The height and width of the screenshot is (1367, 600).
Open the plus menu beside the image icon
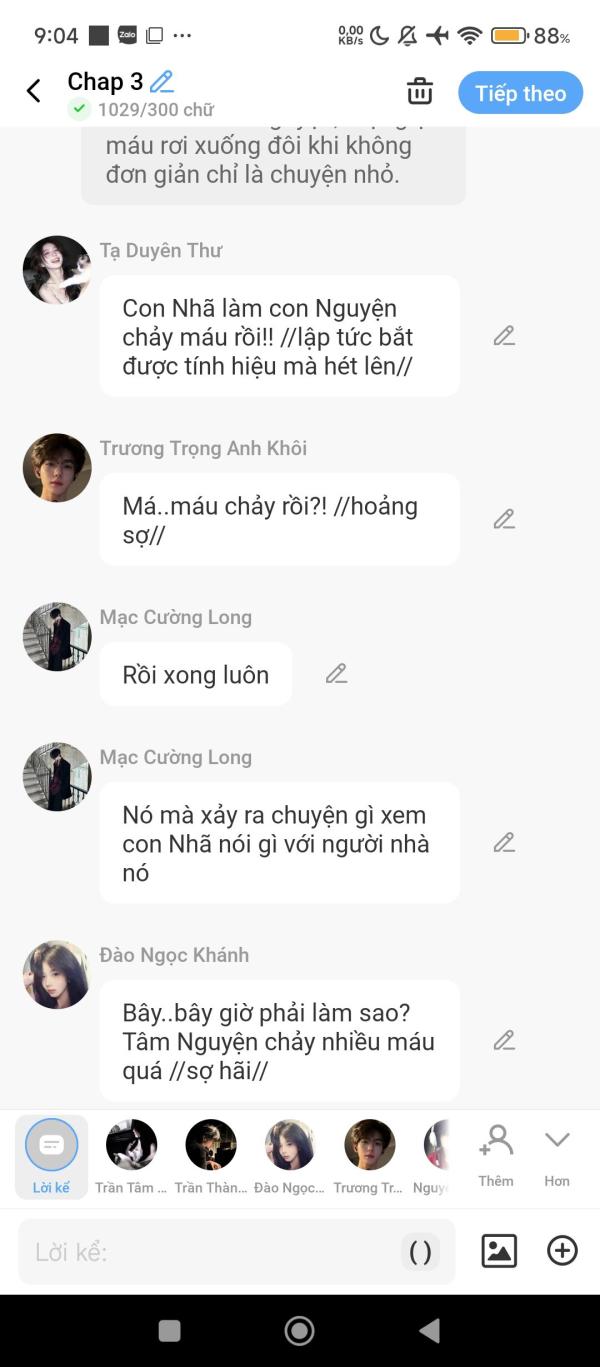coord(562,1251)
